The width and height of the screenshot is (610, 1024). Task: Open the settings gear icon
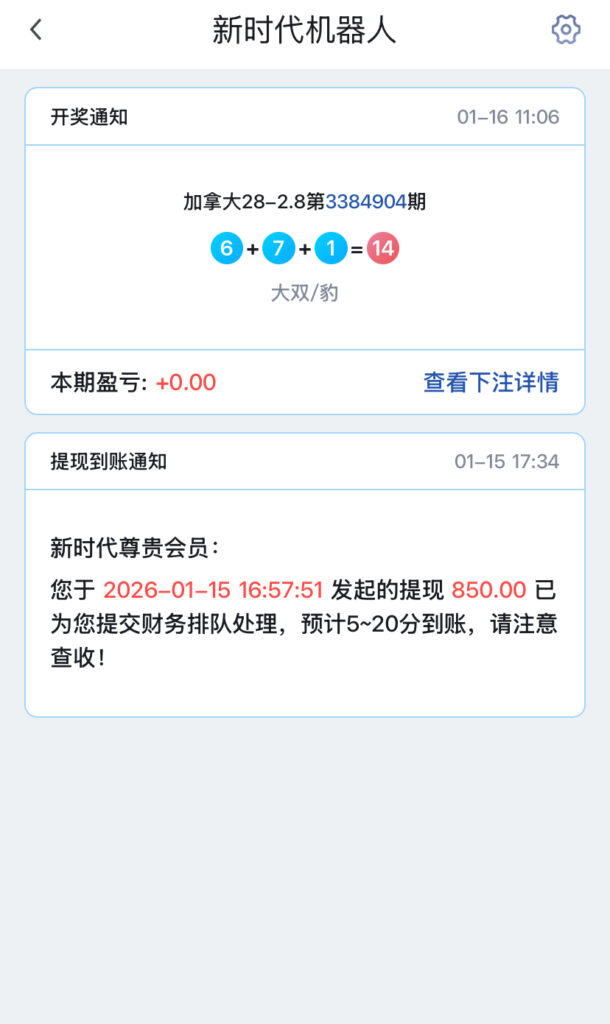click(x=566, y=30)
